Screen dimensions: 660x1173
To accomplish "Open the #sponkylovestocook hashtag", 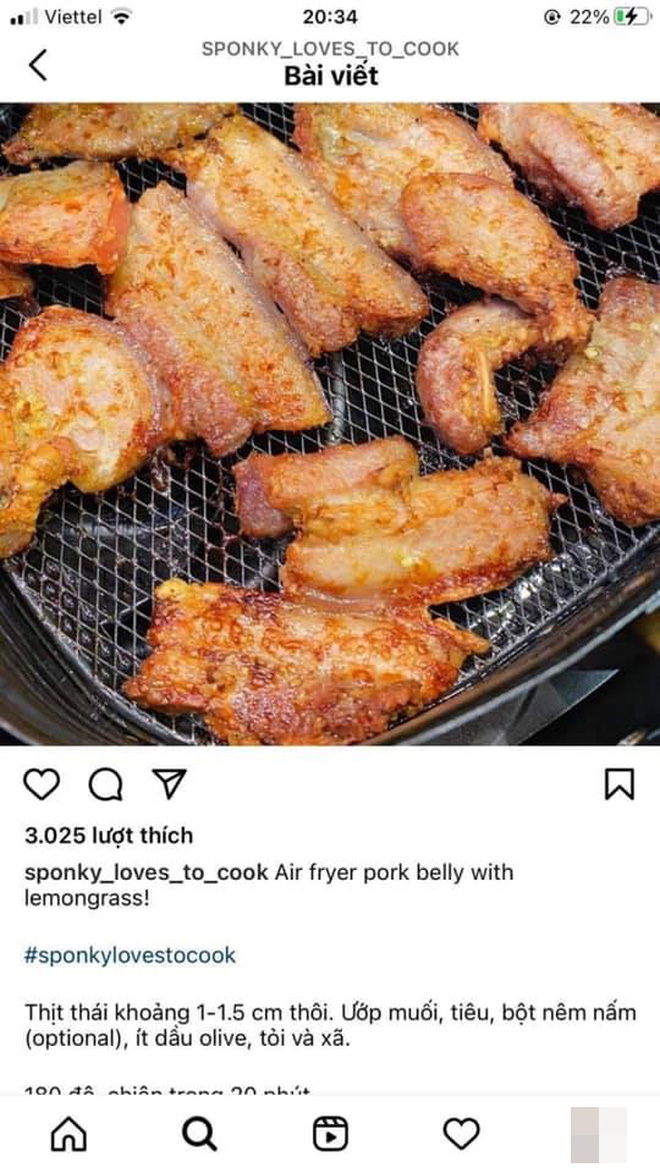I will 130,955.
